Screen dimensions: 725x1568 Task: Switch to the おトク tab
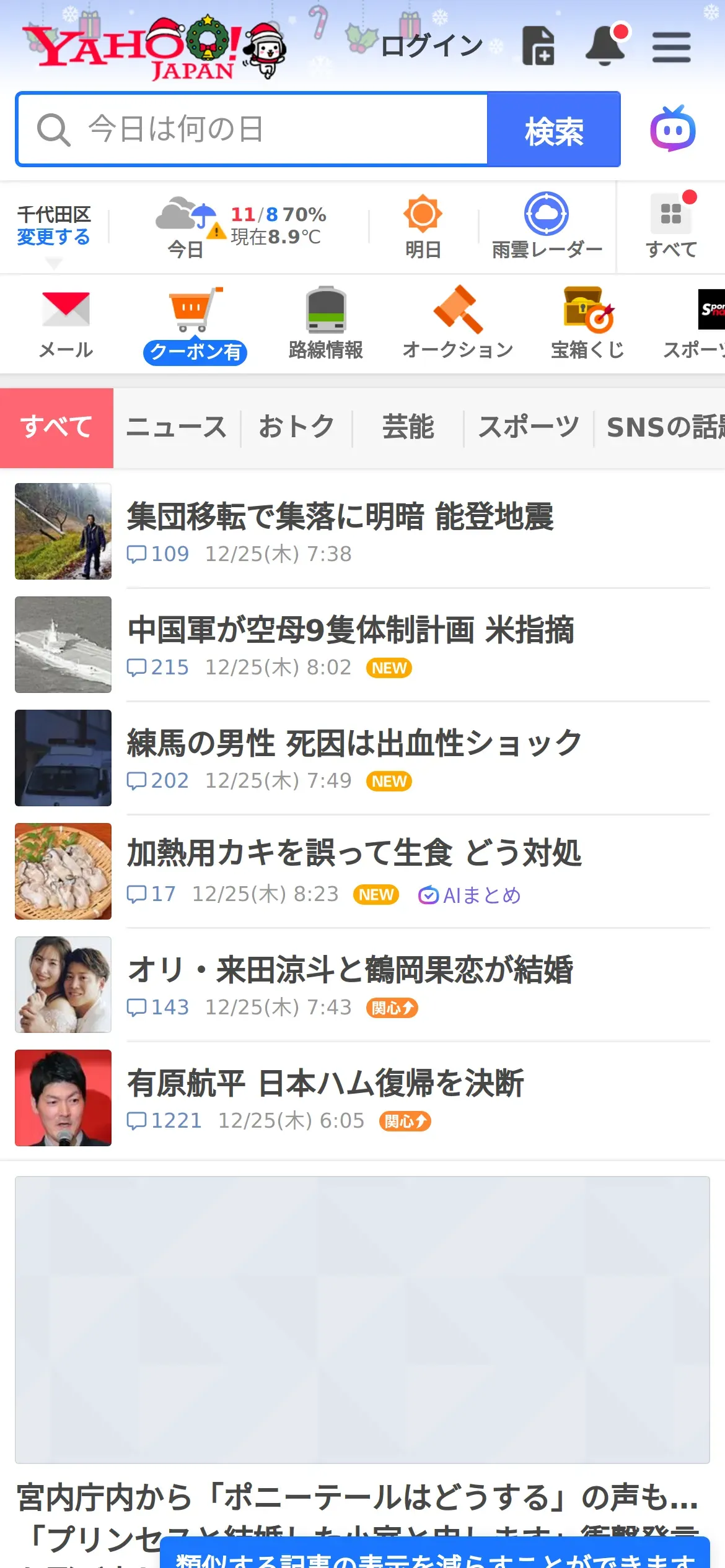click(297, 427)
